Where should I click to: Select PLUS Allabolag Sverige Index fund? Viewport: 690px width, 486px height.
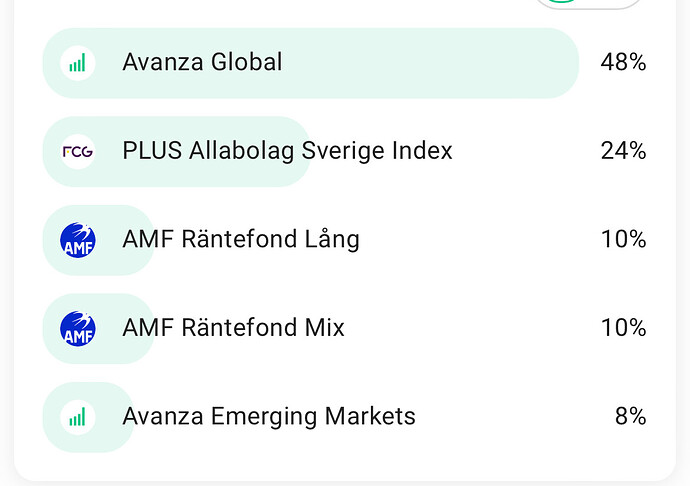pyautogui.click(x=287, y=151)
